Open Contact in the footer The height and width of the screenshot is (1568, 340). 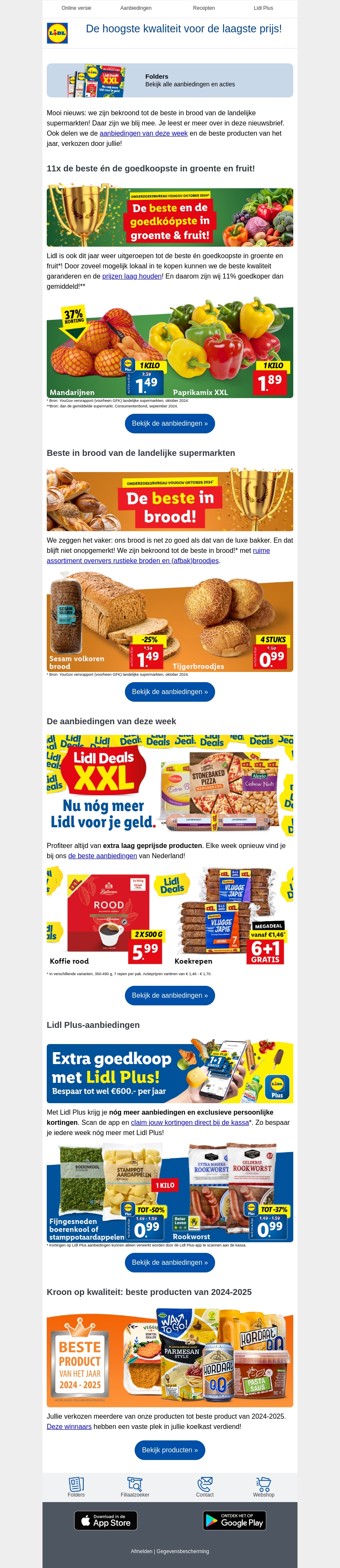(x=204, y=1486)
